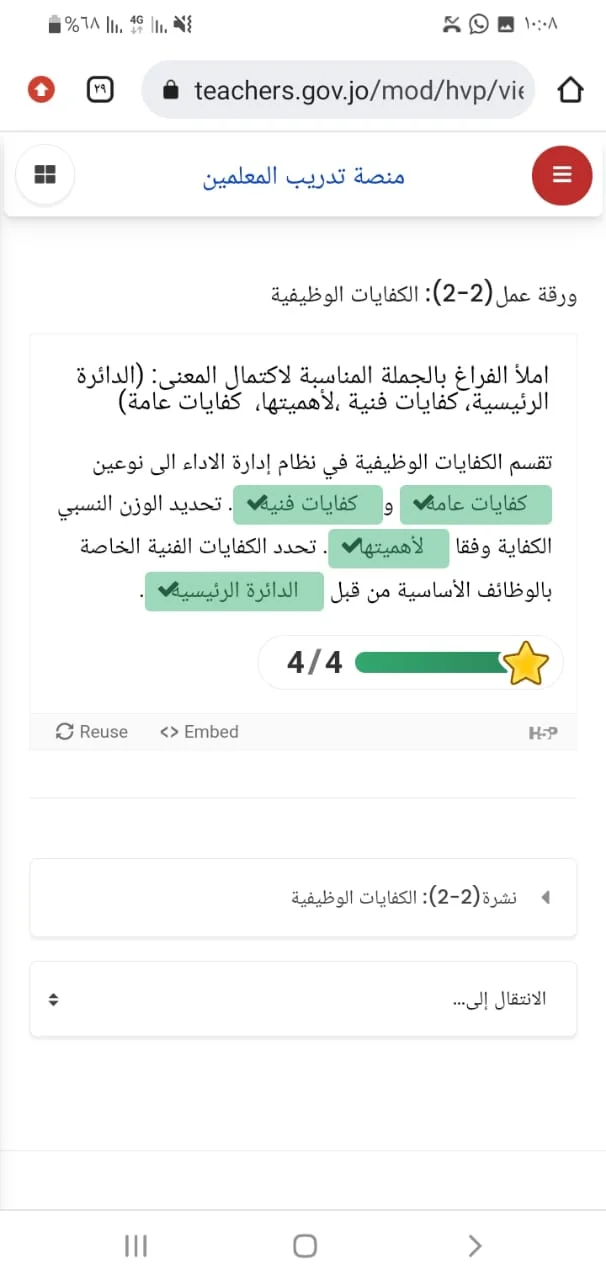Tap the system home button
The height and width of the screenshot is (1280, 606).
[305, 1245]
